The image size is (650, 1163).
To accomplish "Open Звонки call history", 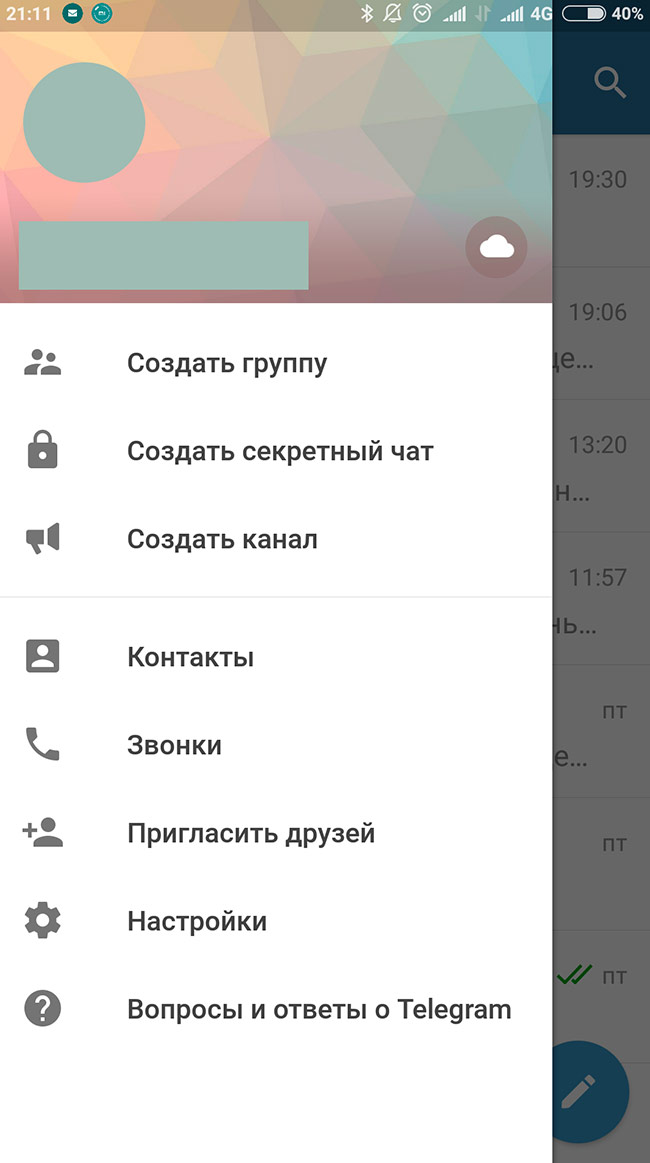I will [276, 745].
